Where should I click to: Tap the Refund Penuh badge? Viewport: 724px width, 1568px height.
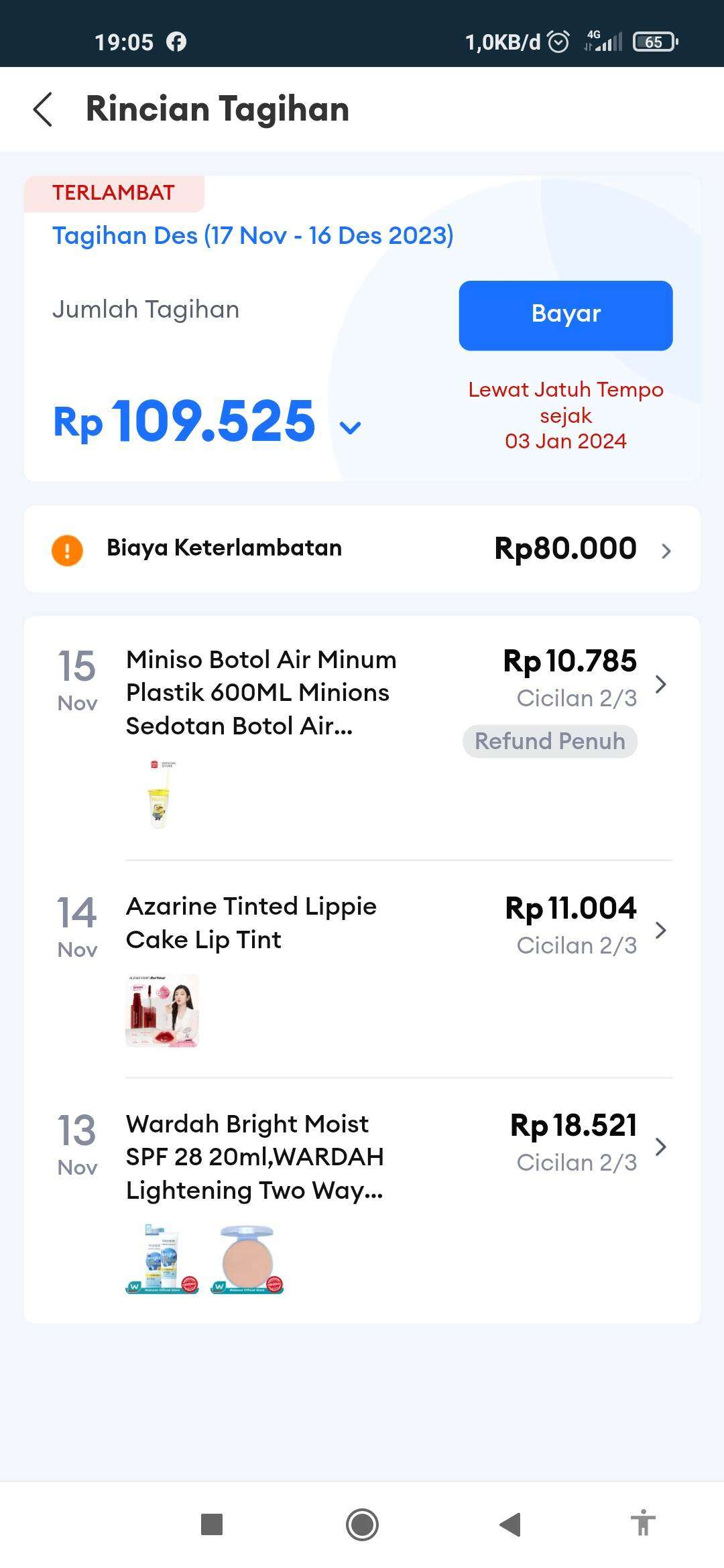click(x=550, y=741)
